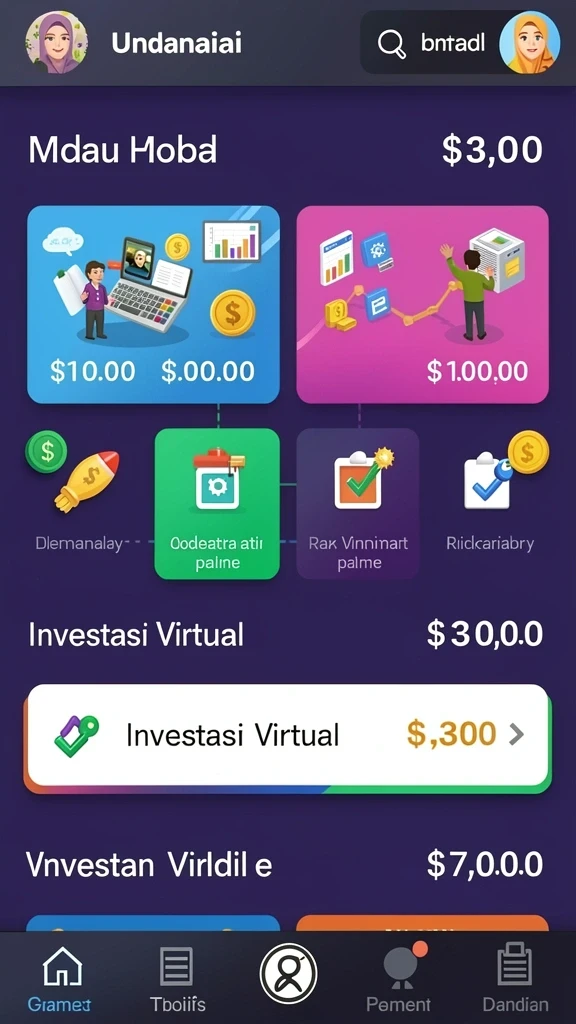Screen dimensions: 576x1024
Task: Open the Pement tab with the notification dot
Action: 398,979
